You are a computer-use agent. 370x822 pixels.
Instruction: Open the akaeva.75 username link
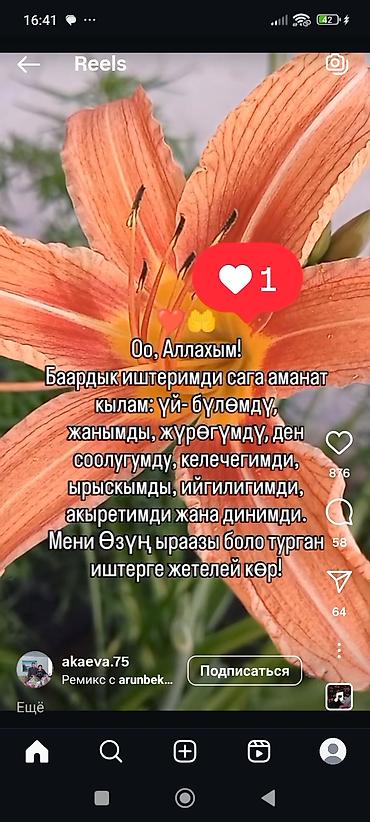tap(95, 662)
